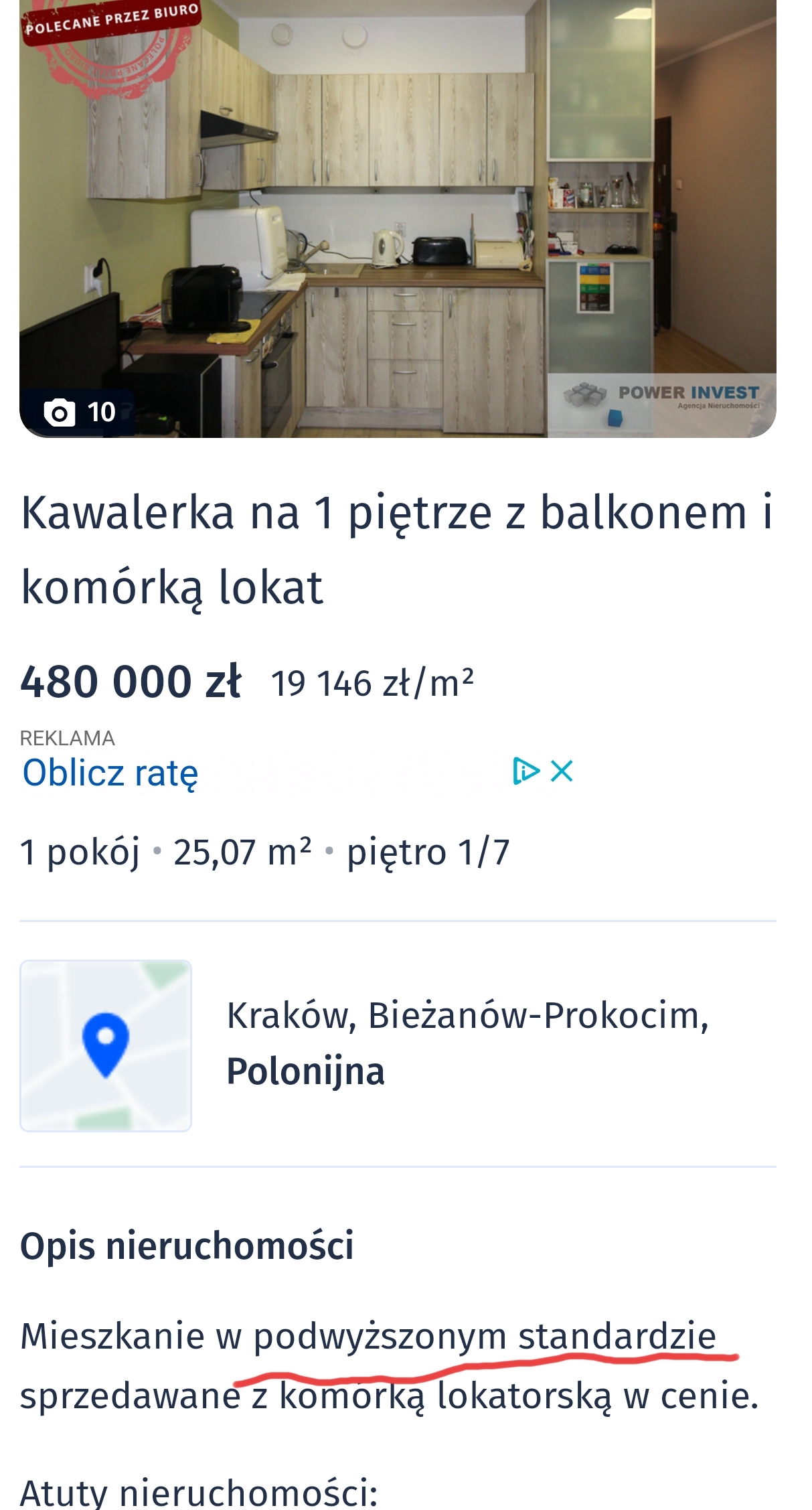Open the map location thumbnail

[x=106, y=1045]
